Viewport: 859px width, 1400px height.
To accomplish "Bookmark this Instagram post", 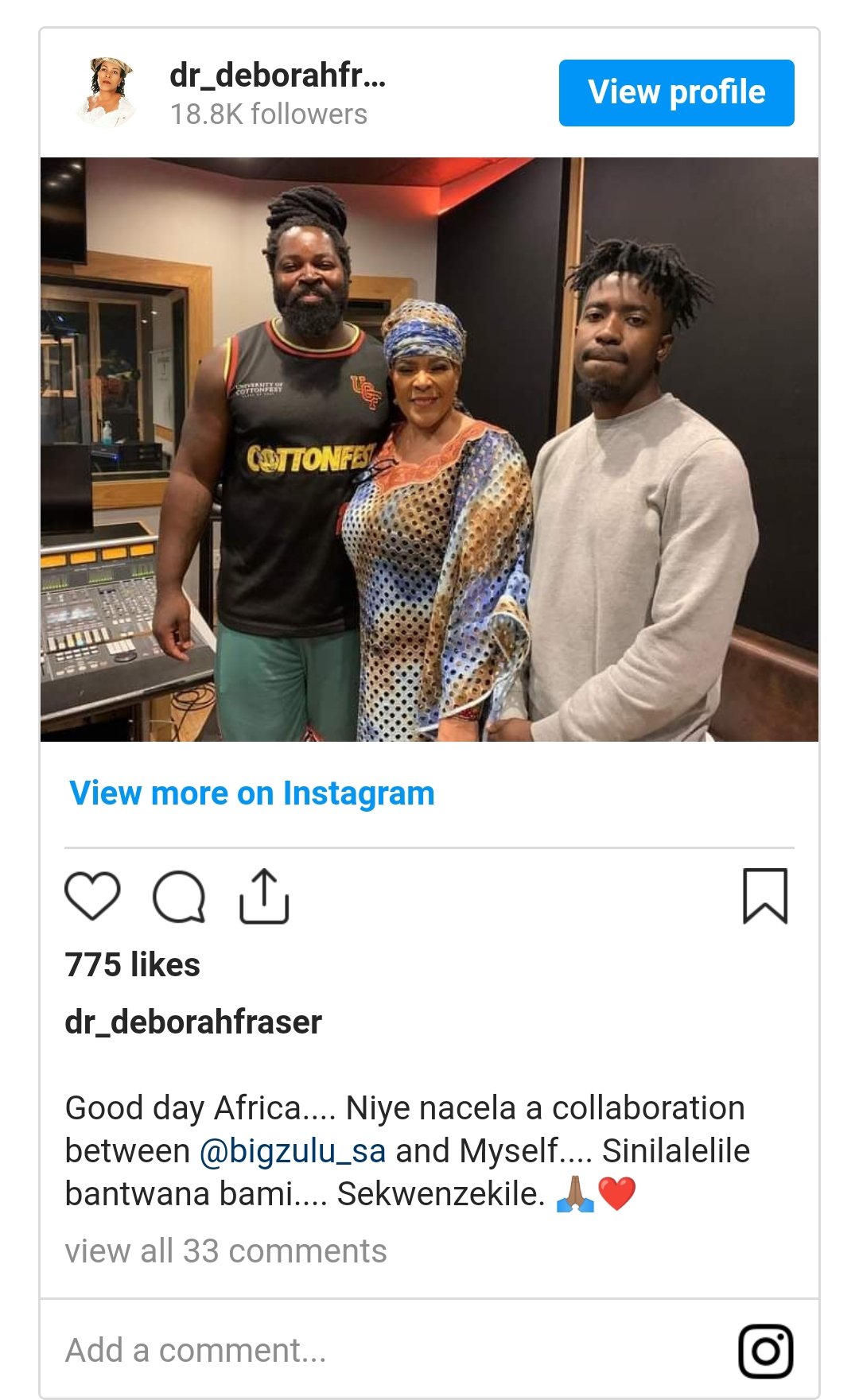I will pos(765,896).
